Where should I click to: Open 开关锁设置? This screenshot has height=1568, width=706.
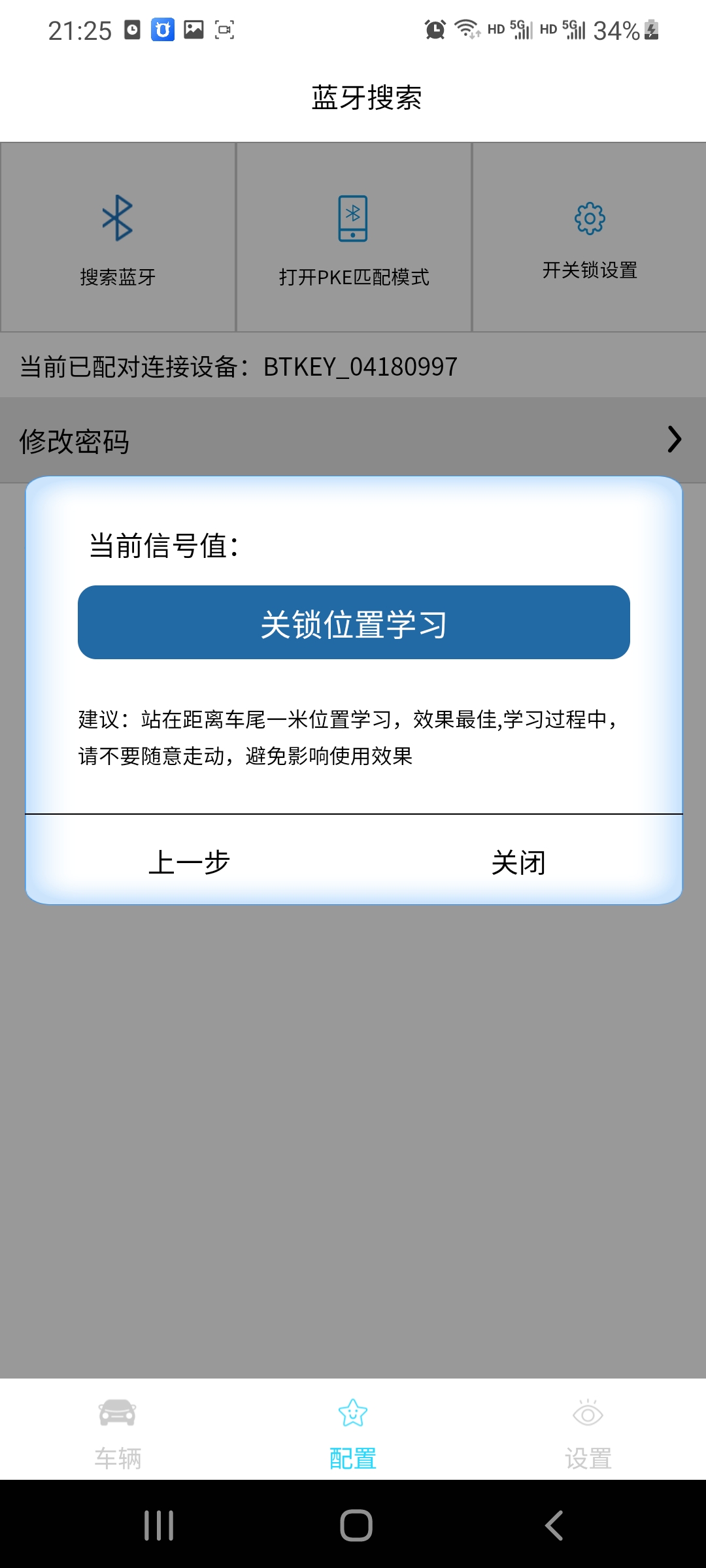pyautogui.click(x=590, y=238)
